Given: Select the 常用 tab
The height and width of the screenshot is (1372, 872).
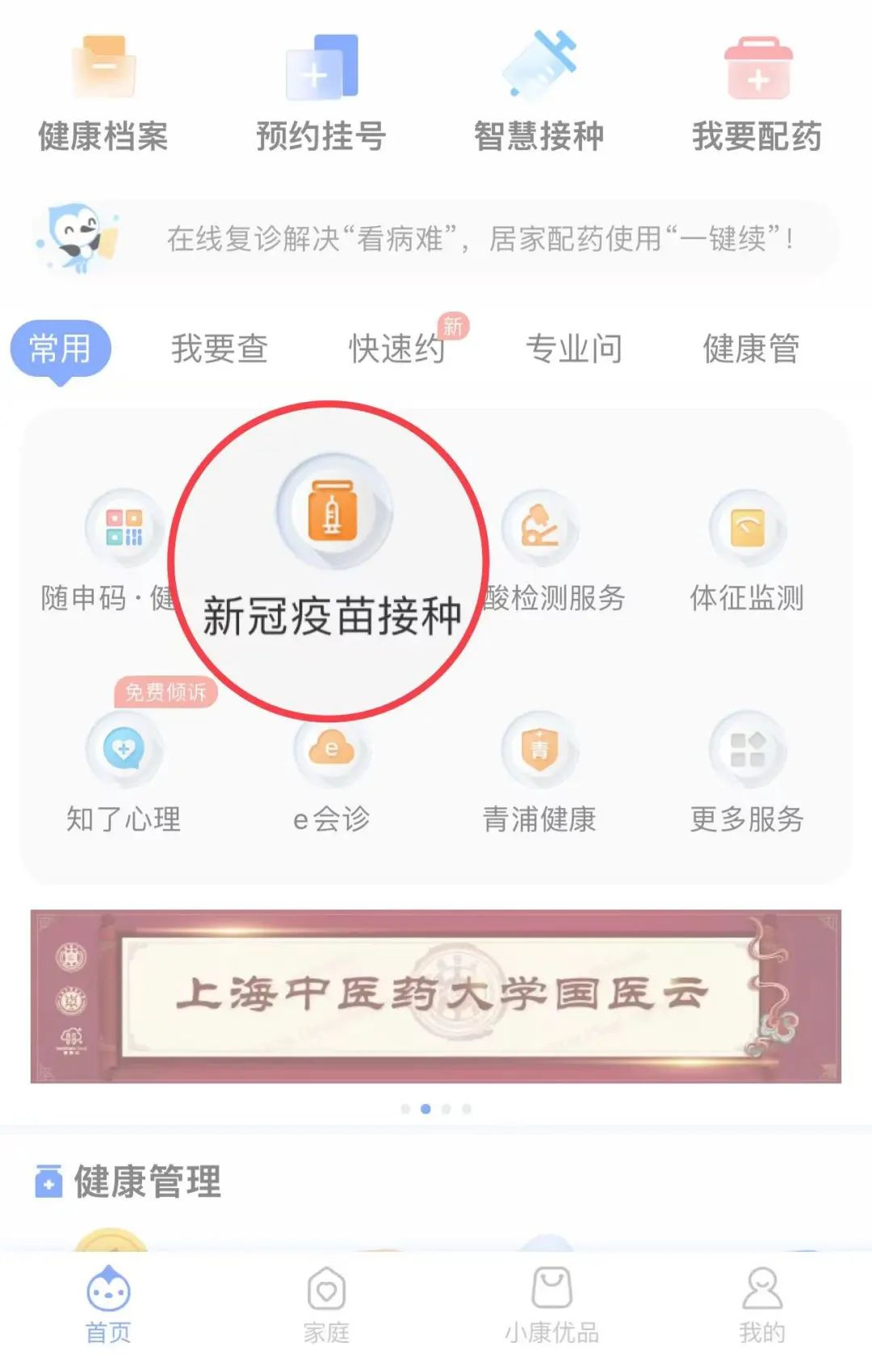Looking at the screenshot, I should tap(61, 349).
